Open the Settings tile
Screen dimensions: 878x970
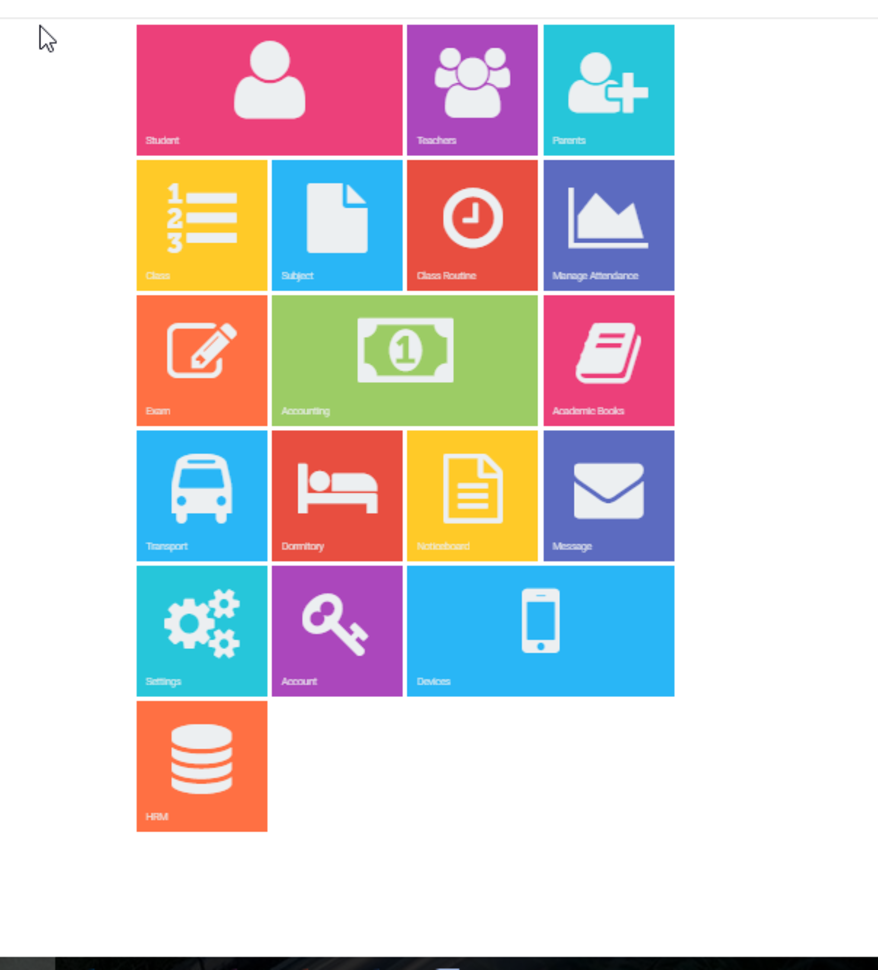pyautogui.click(x=202, y=630)
